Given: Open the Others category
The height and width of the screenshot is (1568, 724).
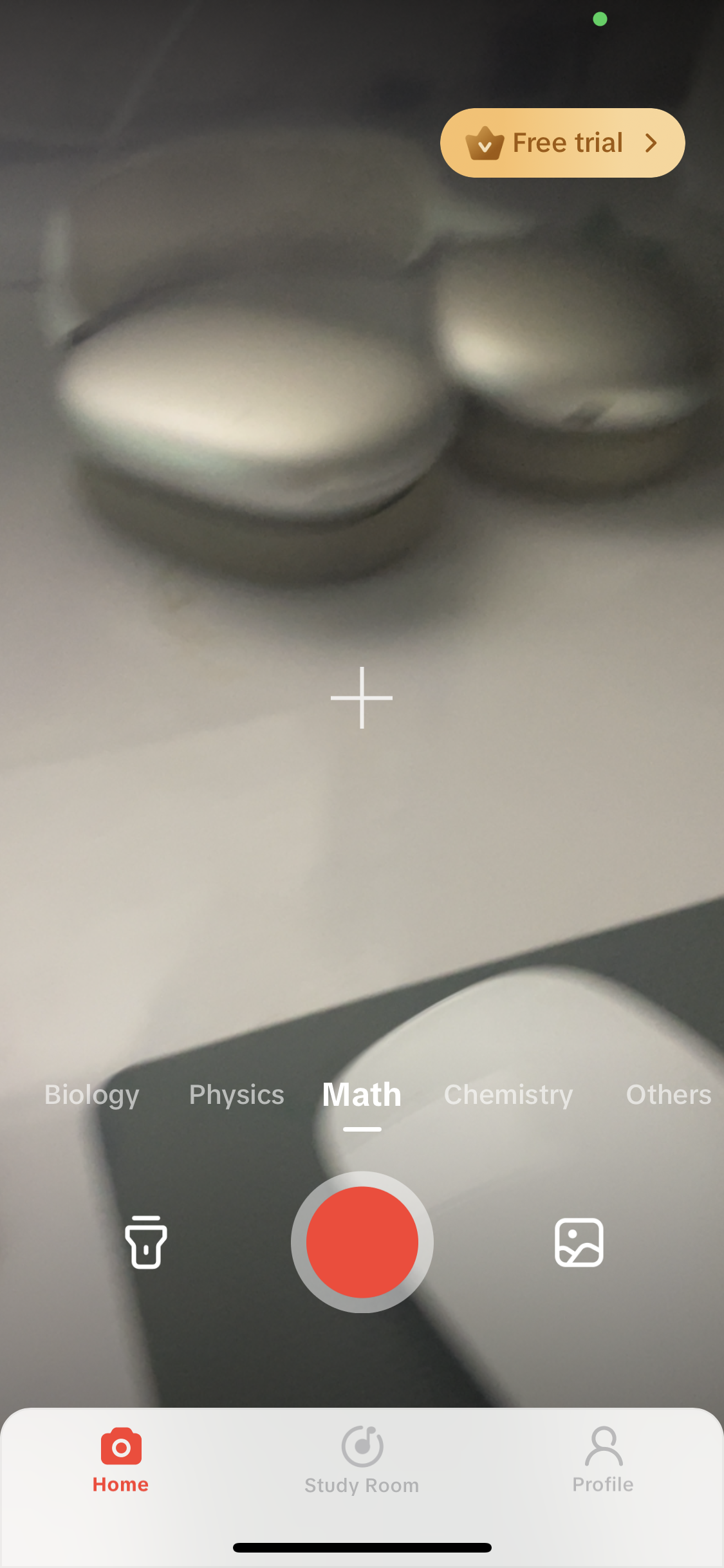Looking at the screenshot, I should (668, 1094).
